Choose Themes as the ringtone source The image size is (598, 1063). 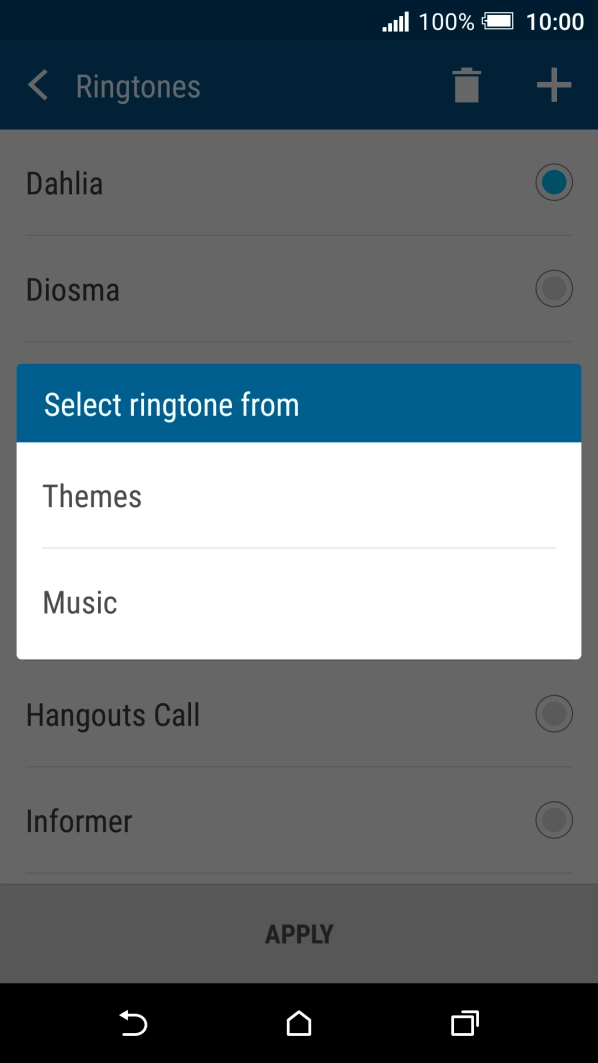298,496
